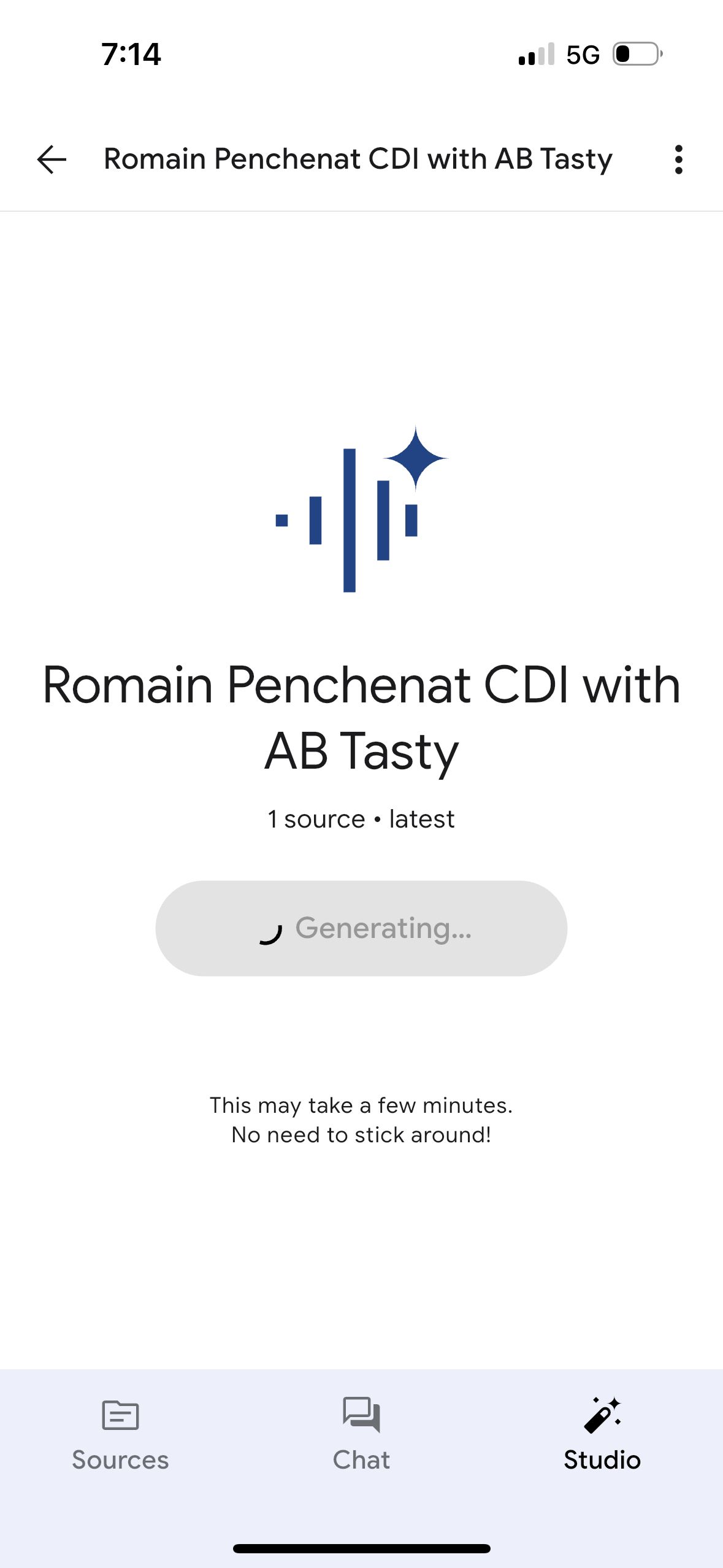Go back using the arrow icon
723x1568 pixels.
click(52, 159)
